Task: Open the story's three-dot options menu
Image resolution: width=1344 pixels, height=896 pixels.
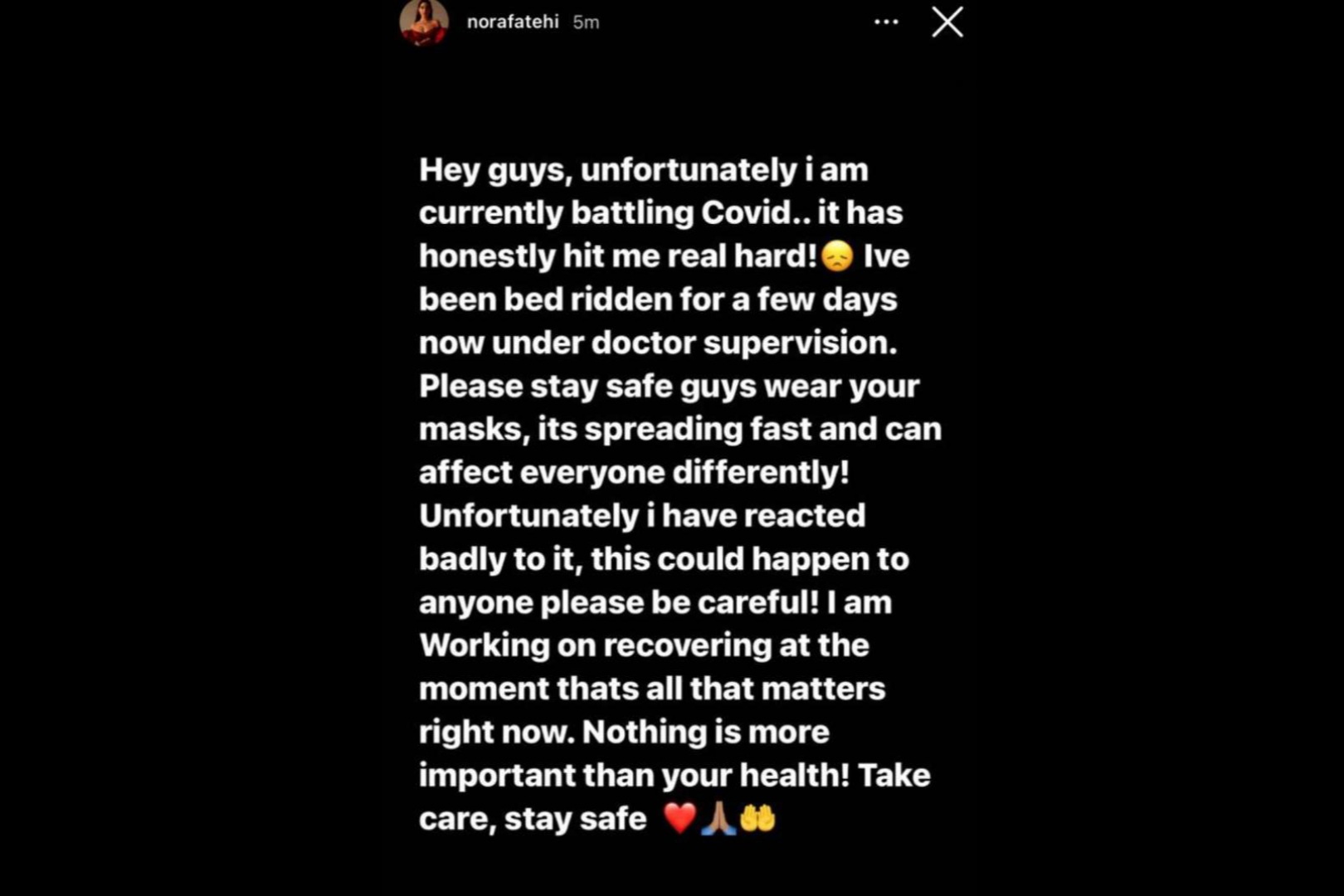Action: 886,22
